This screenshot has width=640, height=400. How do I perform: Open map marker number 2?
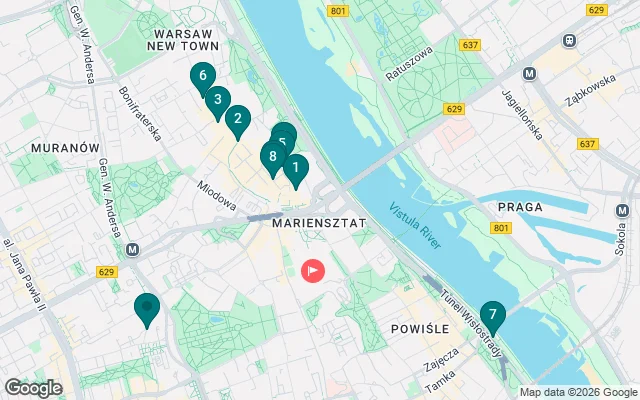pyautogui.click(x=237, y=121)
